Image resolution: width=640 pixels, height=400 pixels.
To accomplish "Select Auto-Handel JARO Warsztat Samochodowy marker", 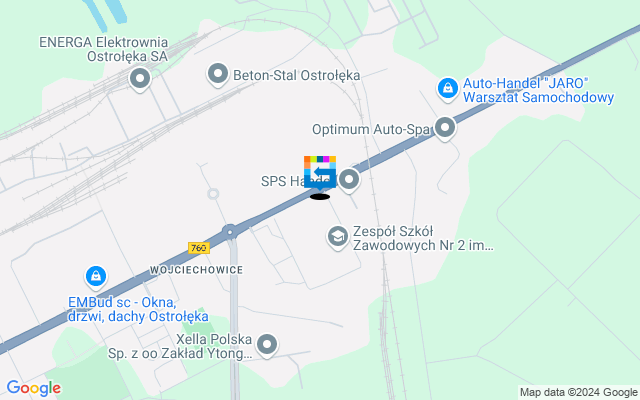I will point(448,89).
